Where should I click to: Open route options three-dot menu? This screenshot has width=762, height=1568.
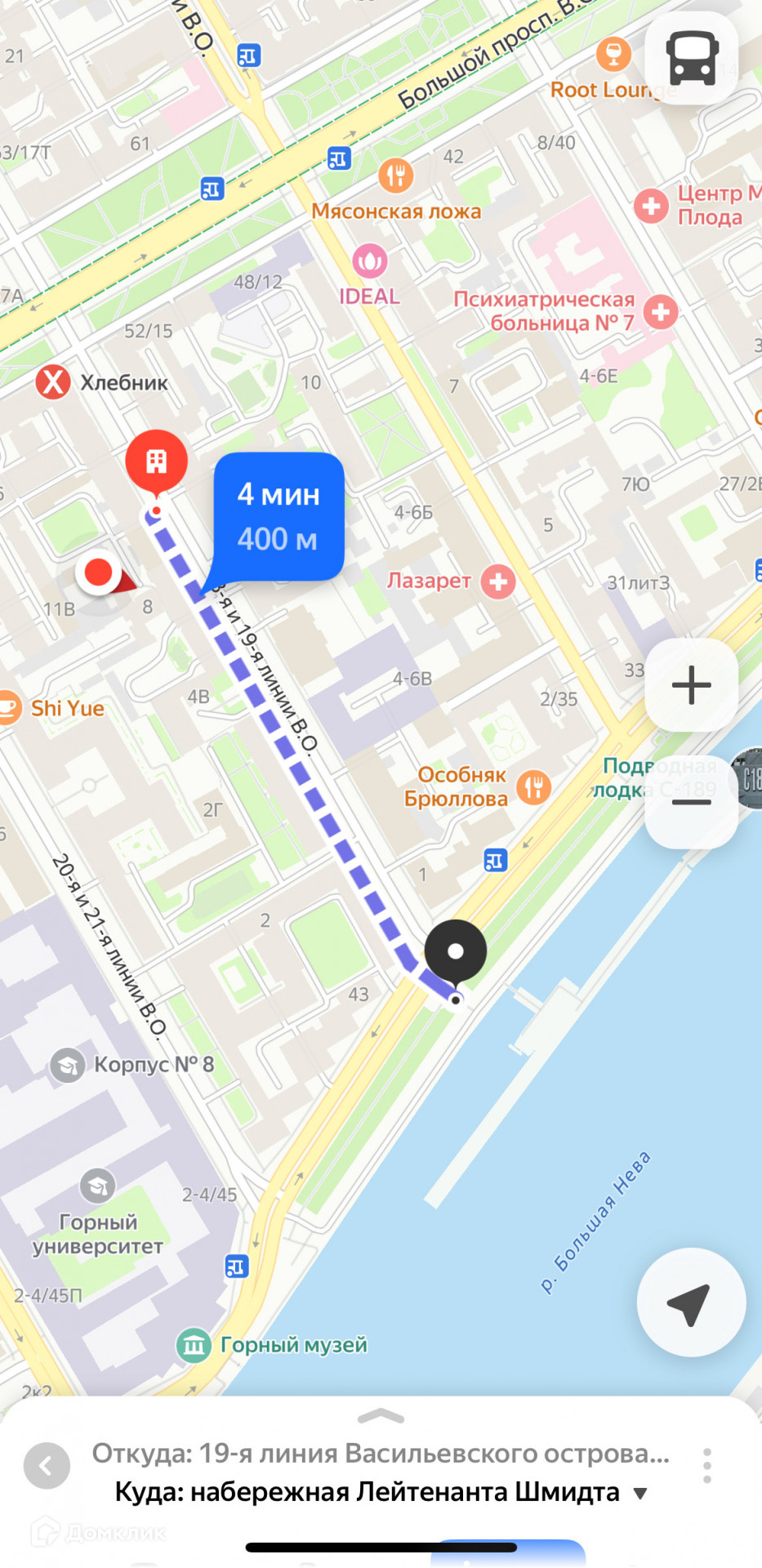706,1466
